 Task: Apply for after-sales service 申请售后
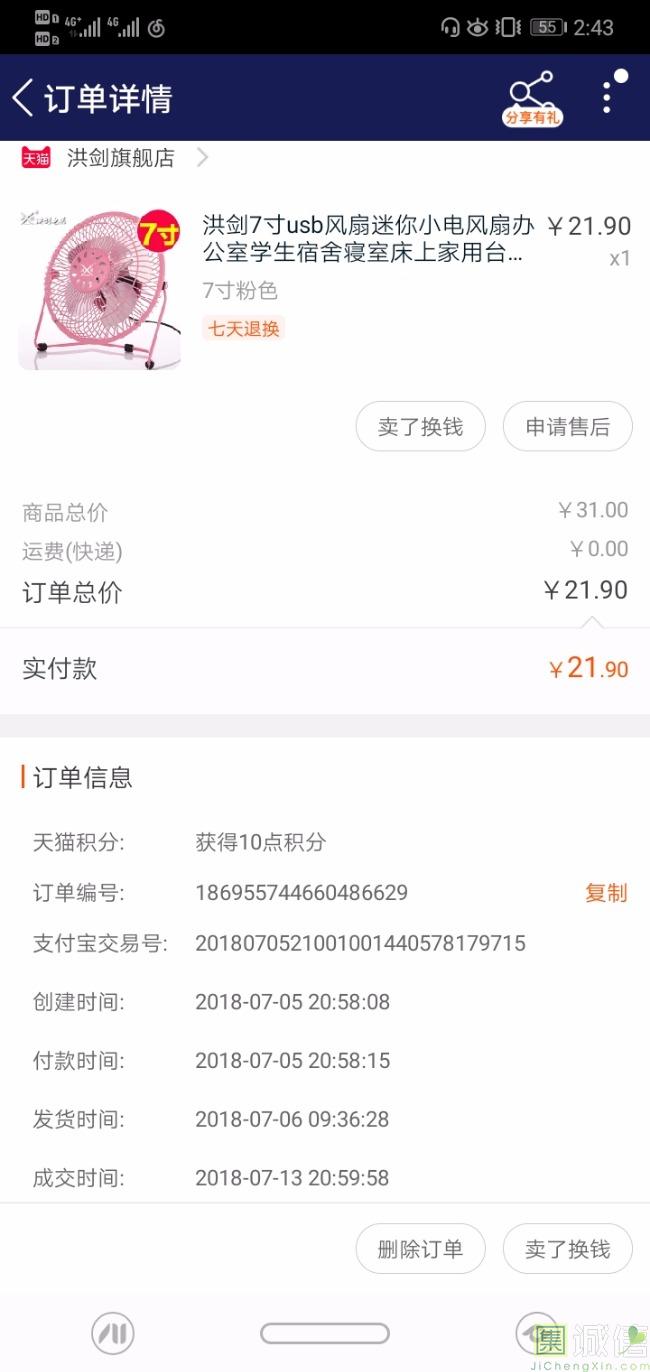(x=567, y=427)
